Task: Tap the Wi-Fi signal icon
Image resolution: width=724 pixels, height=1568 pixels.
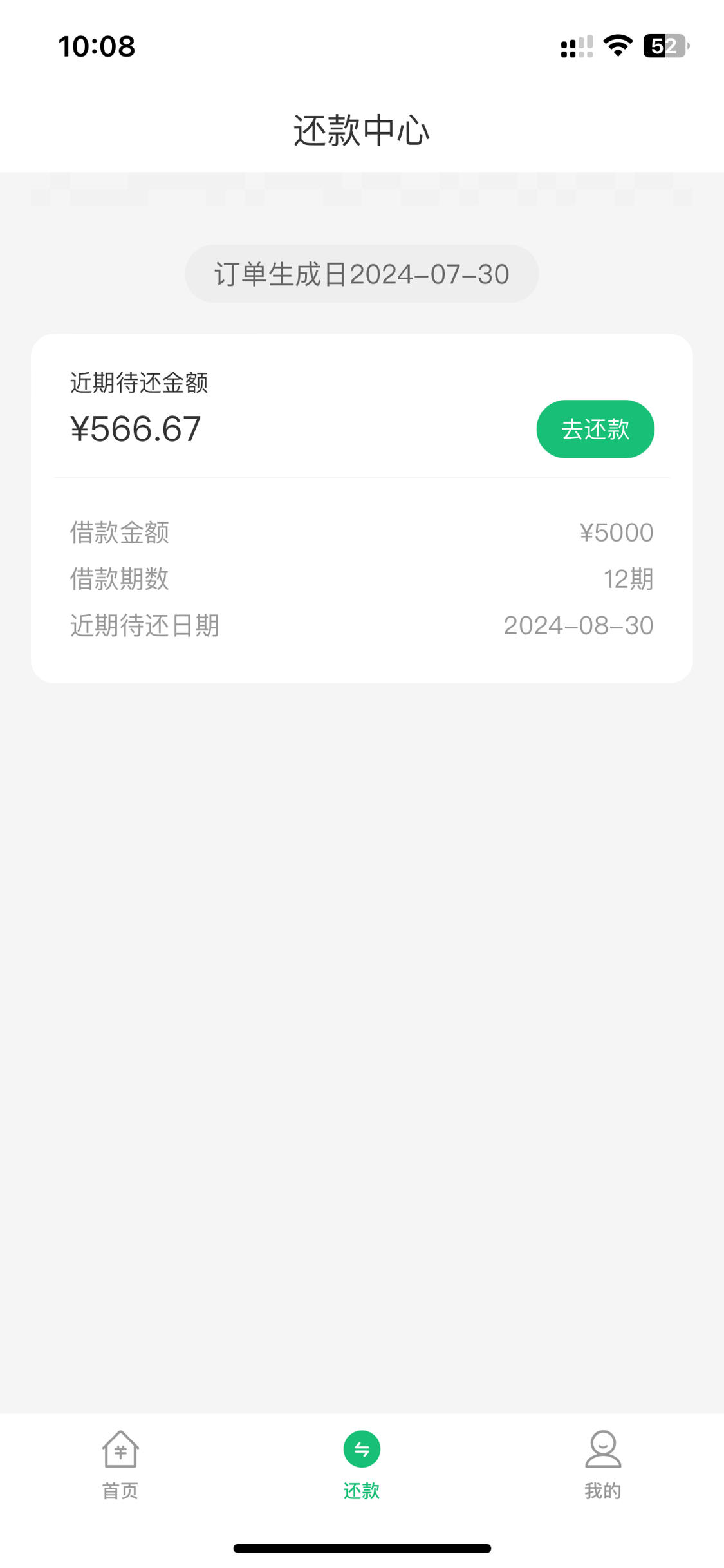Action: pos(617,46)
